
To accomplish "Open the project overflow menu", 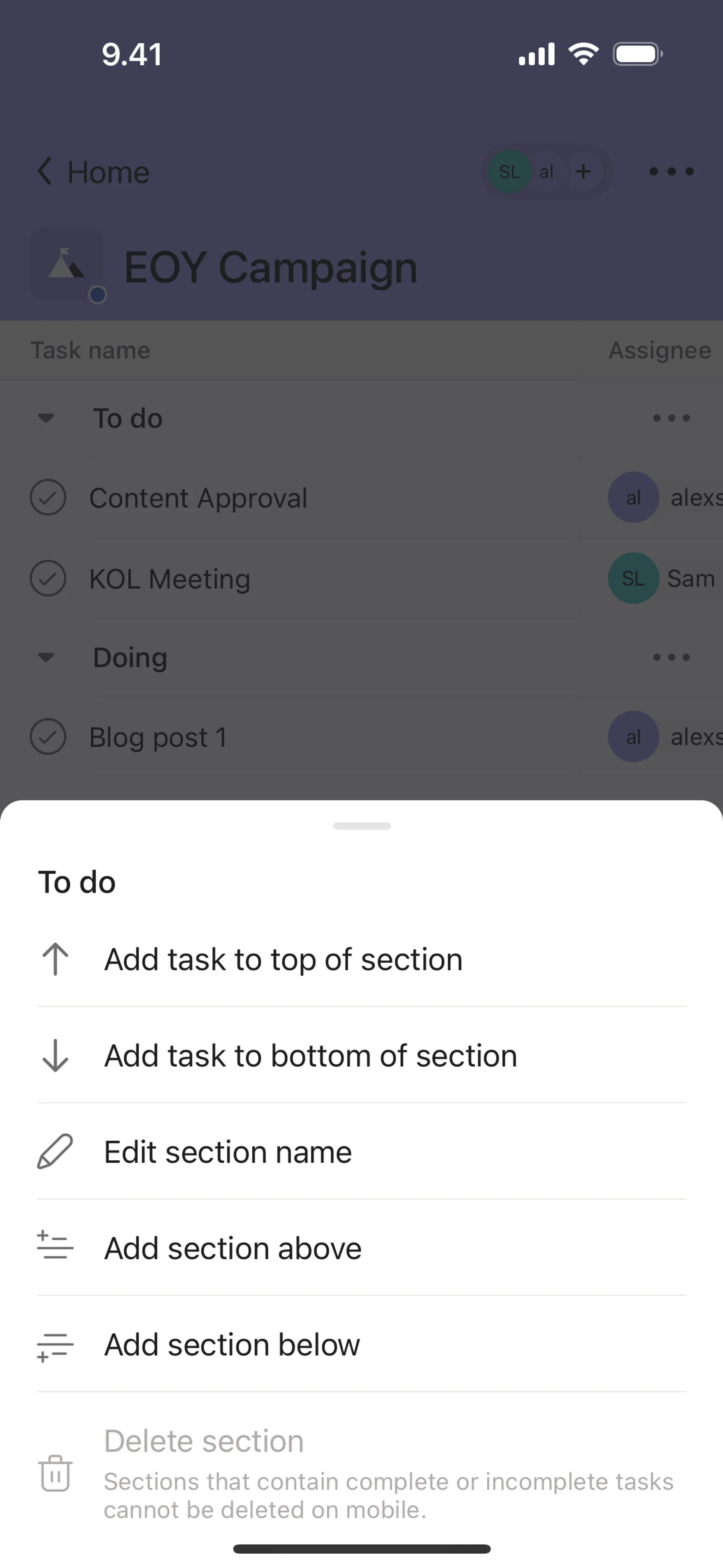I will (x=671, y=172).
